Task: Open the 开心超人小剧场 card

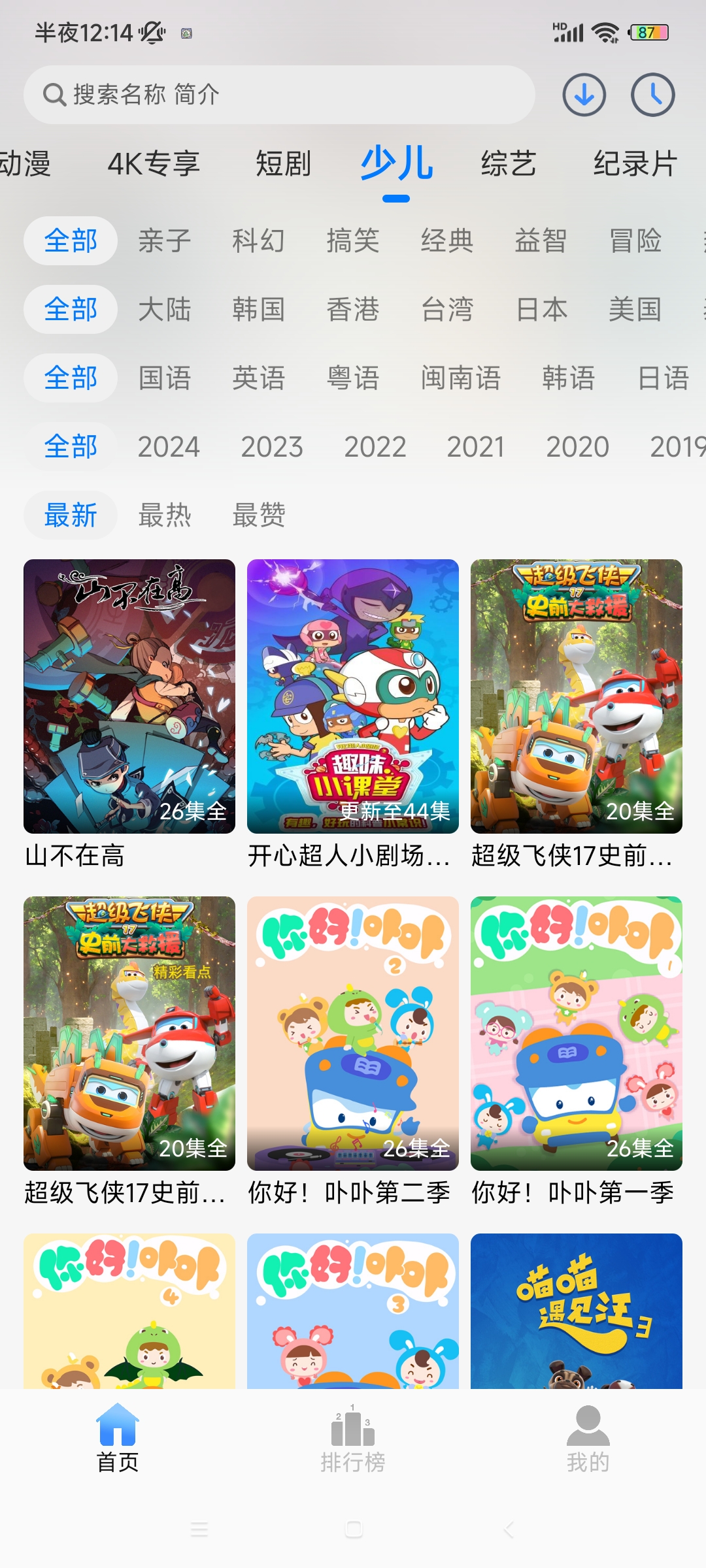Action: pyautogui.click(x=353, y=696)
